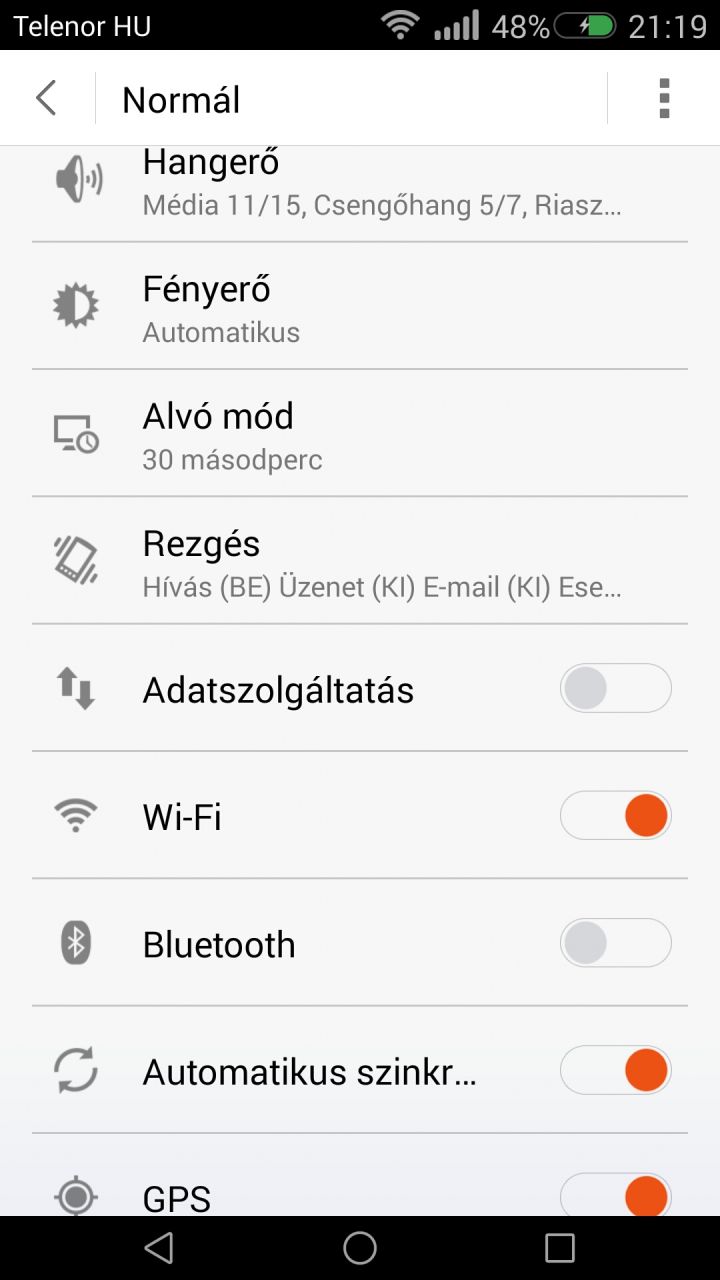Image resolution: width=720 pixels, height=1280 pixels.
Task: Open the three-dot overflow menu
Action: coord(664,99)
